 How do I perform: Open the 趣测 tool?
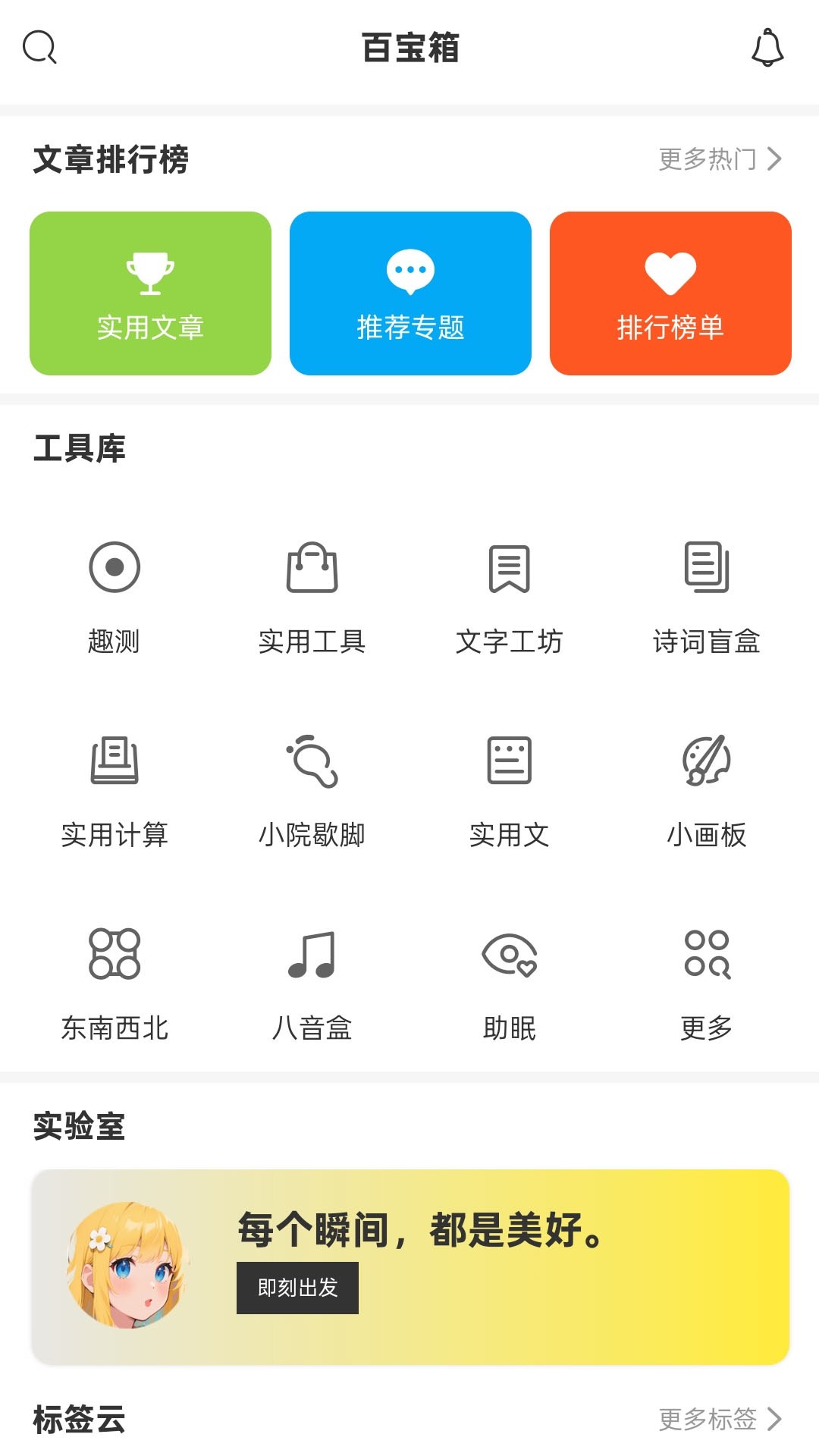[115, 598]
